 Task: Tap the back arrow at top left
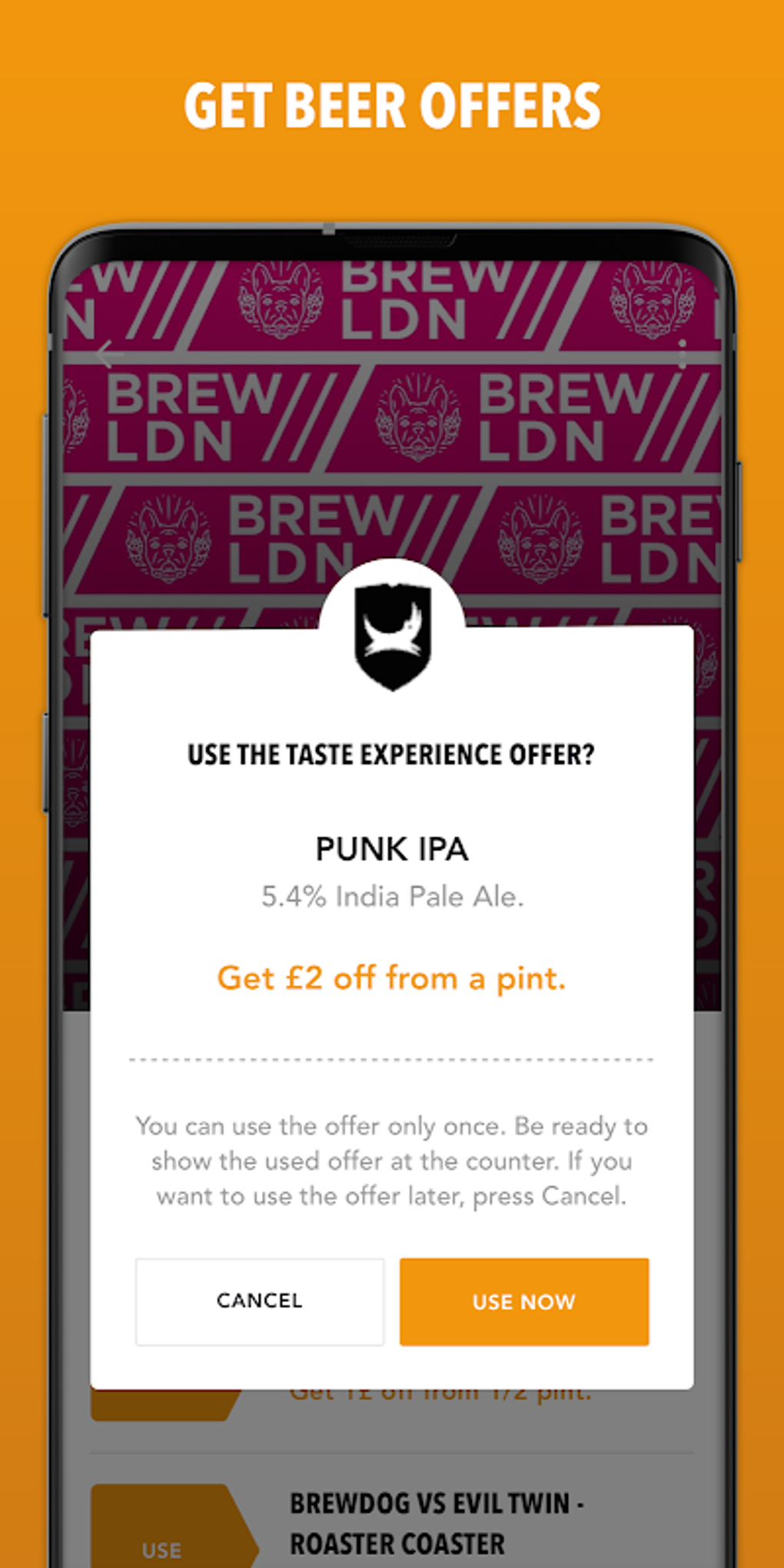pos(107,354)
